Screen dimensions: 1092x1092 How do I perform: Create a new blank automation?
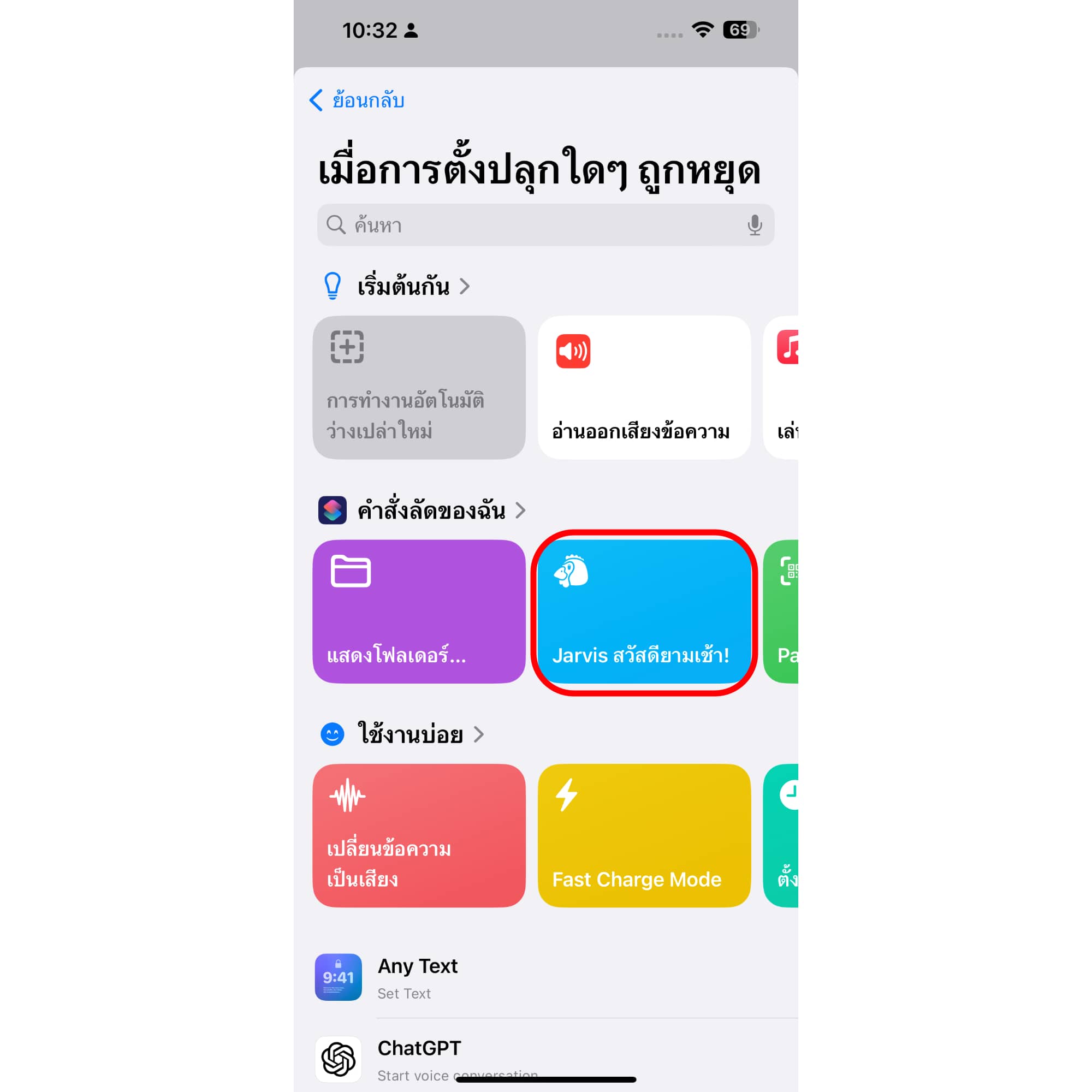[x=419, y=387]
